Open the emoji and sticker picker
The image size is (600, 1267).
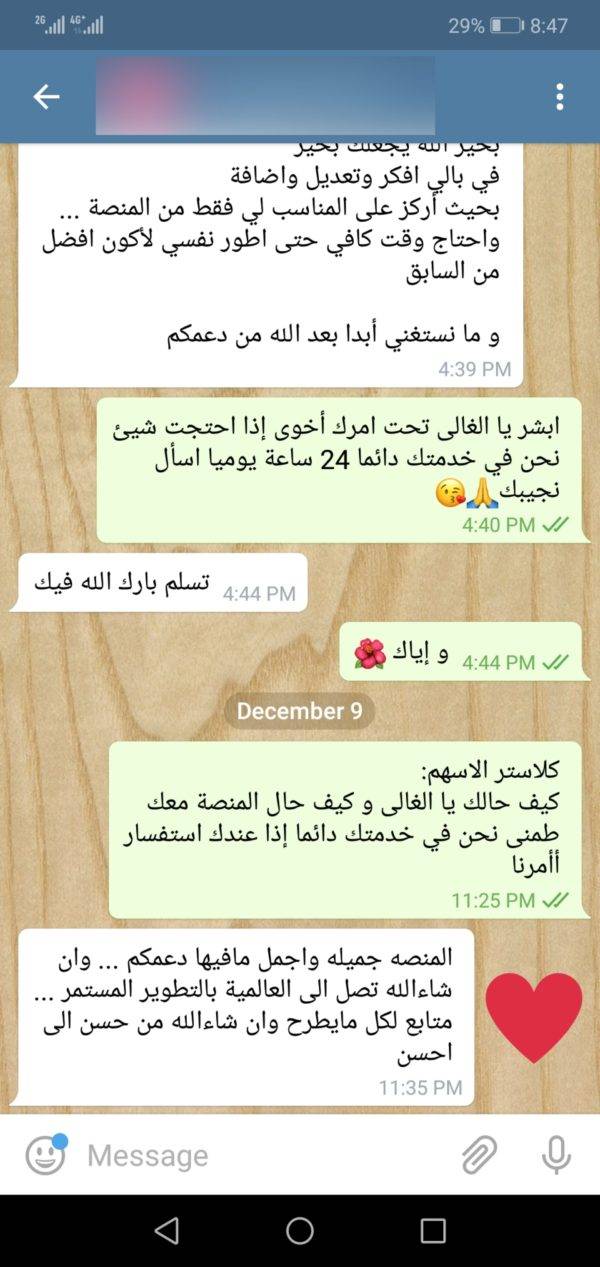pyautogui.click(x=46, y=1155)
